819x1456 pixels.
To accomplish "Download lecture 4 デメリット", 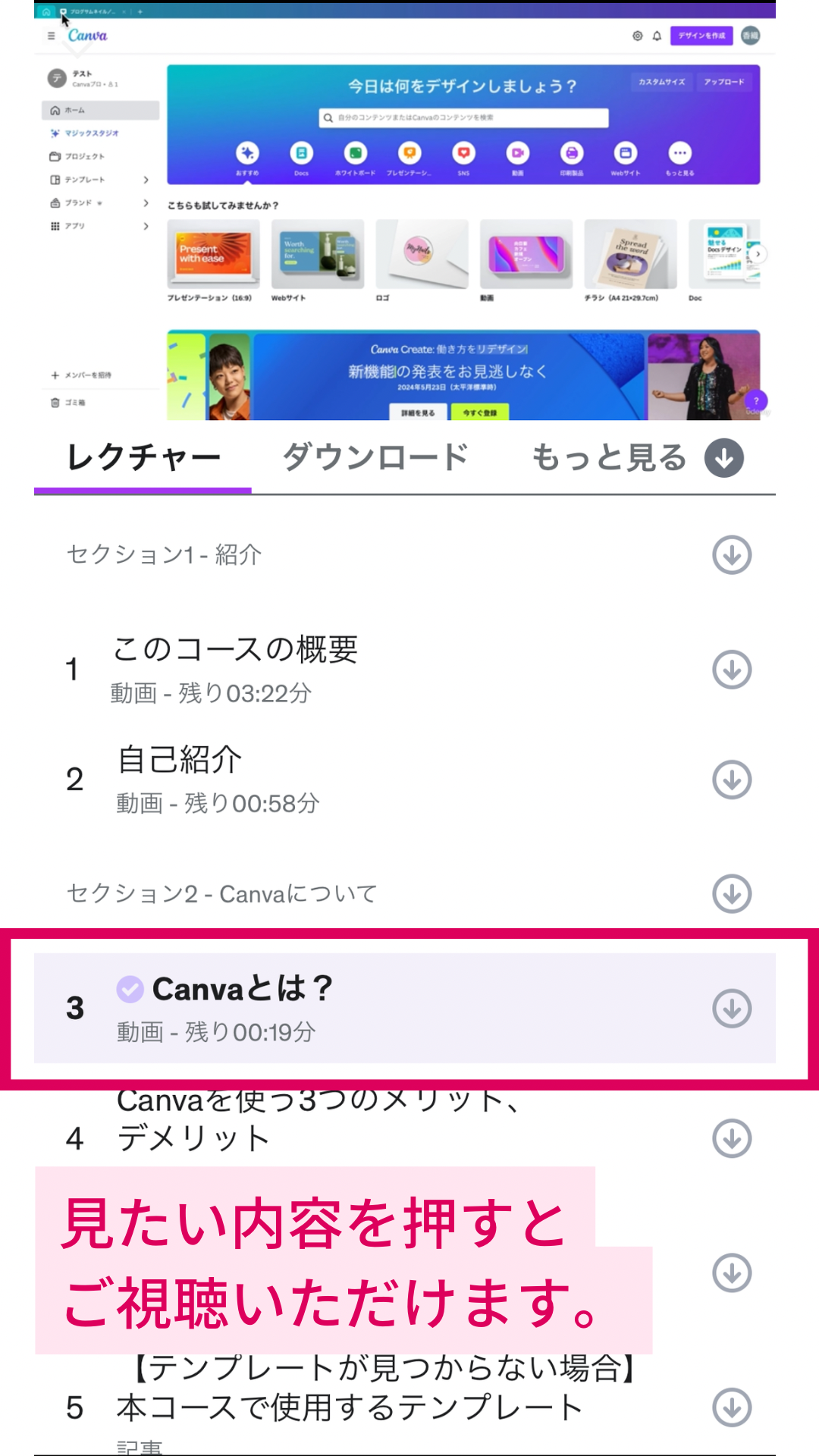I will point(732,1138).
